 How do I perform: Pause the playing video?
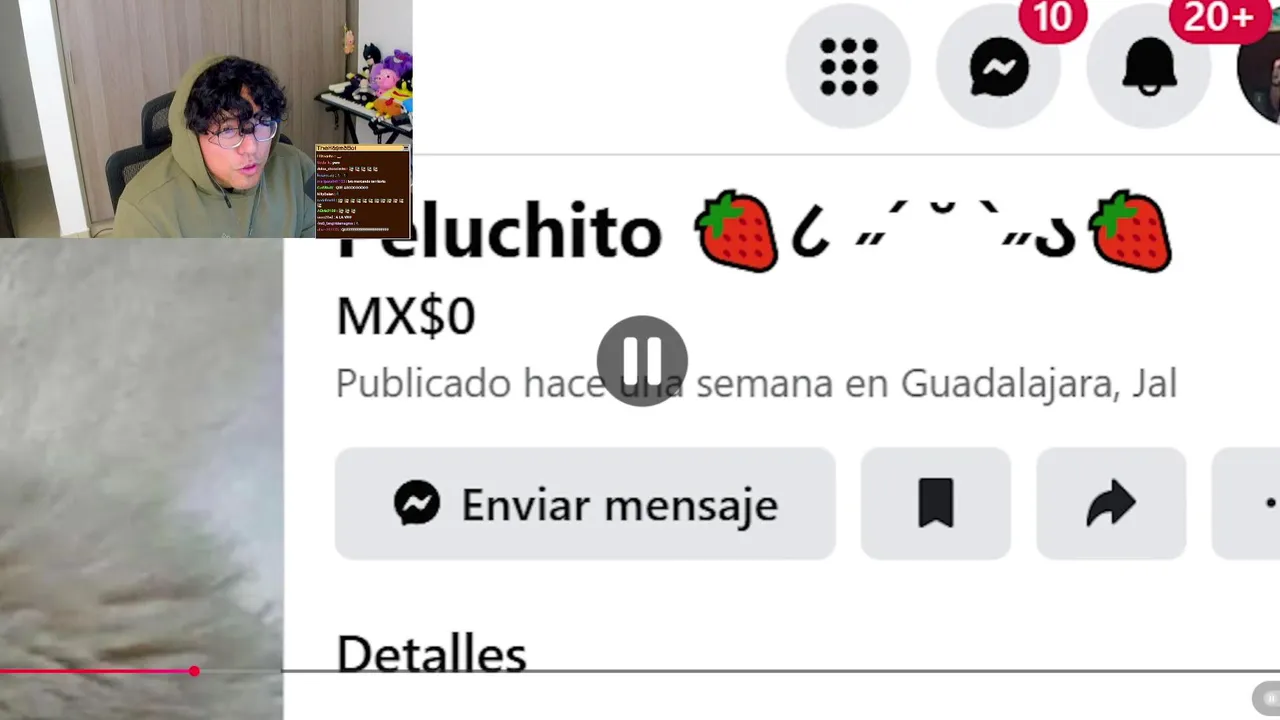pos(642,360)
